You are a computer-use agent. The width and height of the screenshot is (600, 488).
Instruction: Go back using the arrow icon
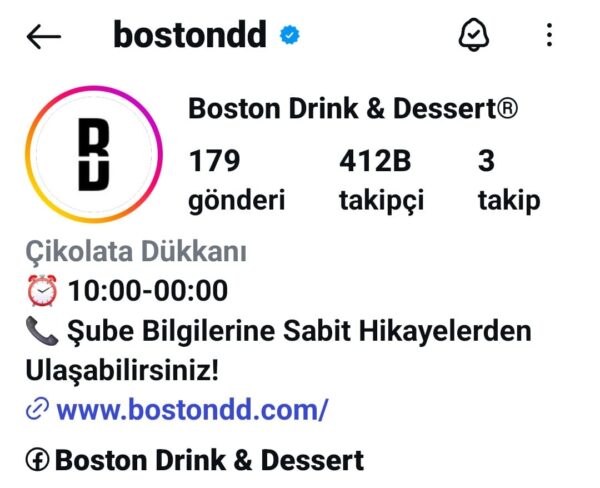44,37
